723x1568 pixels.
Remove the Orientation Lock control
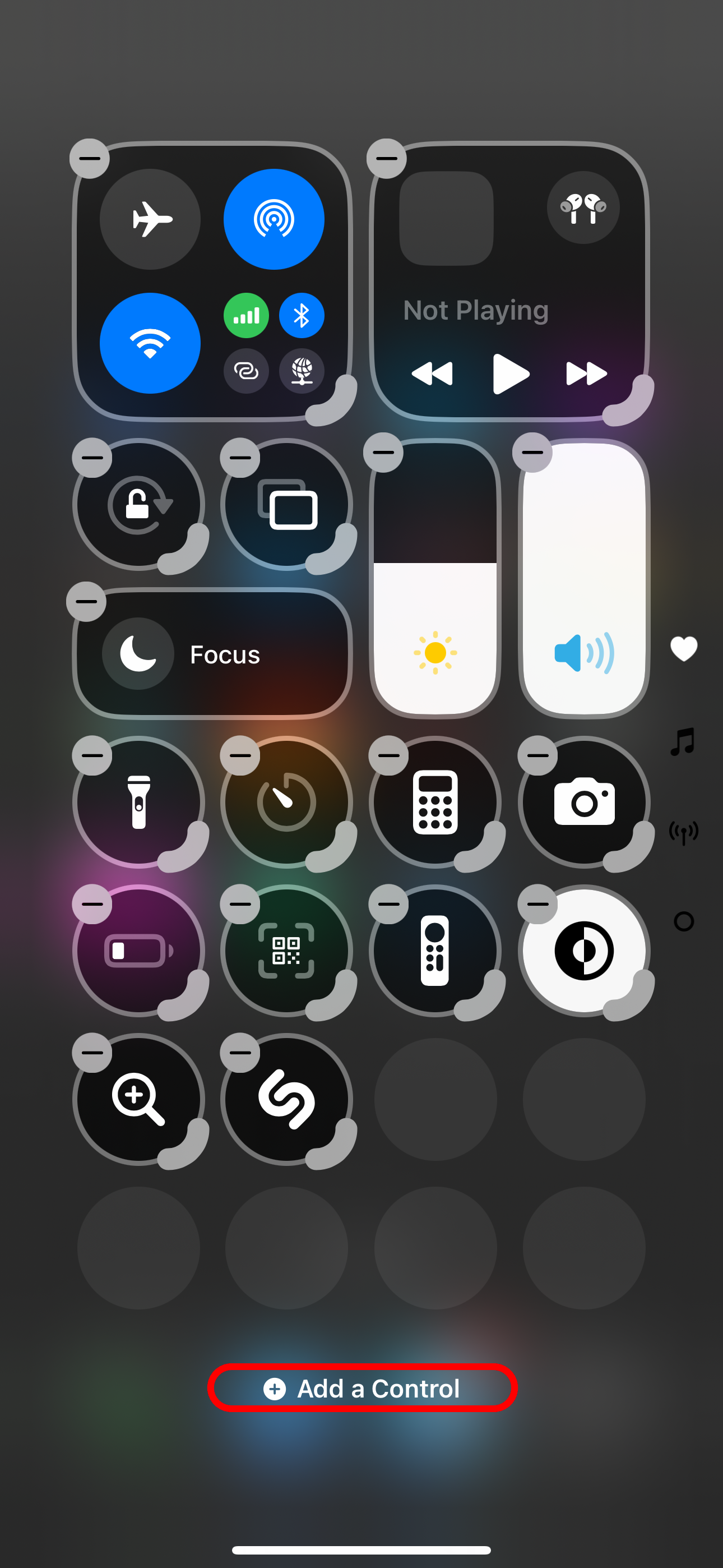[x=92, y=458]
